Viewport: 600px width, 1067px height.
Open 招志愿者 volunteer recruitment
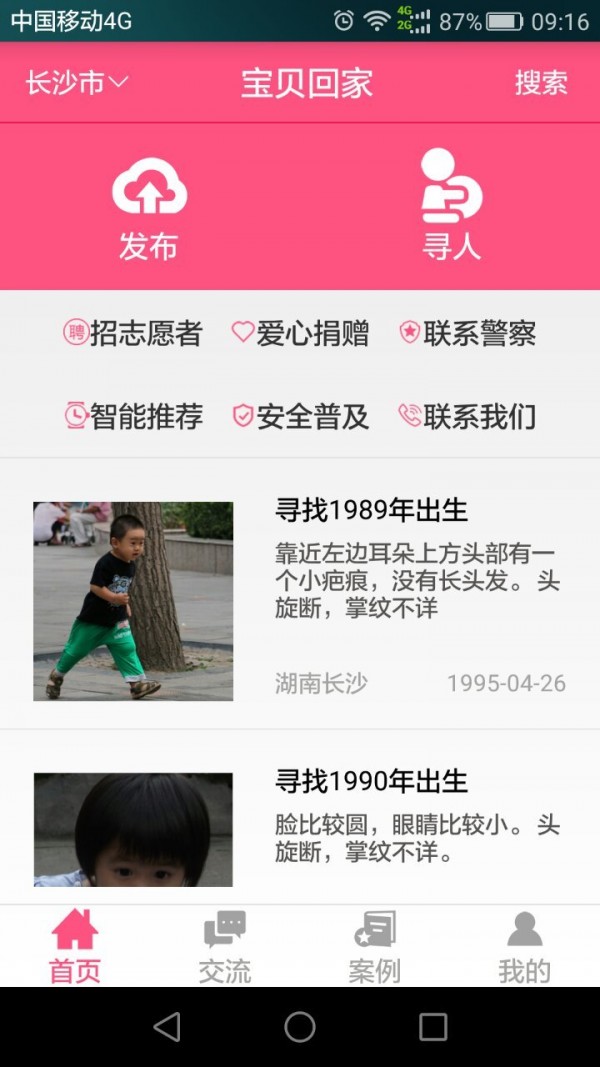pos(134,334)
